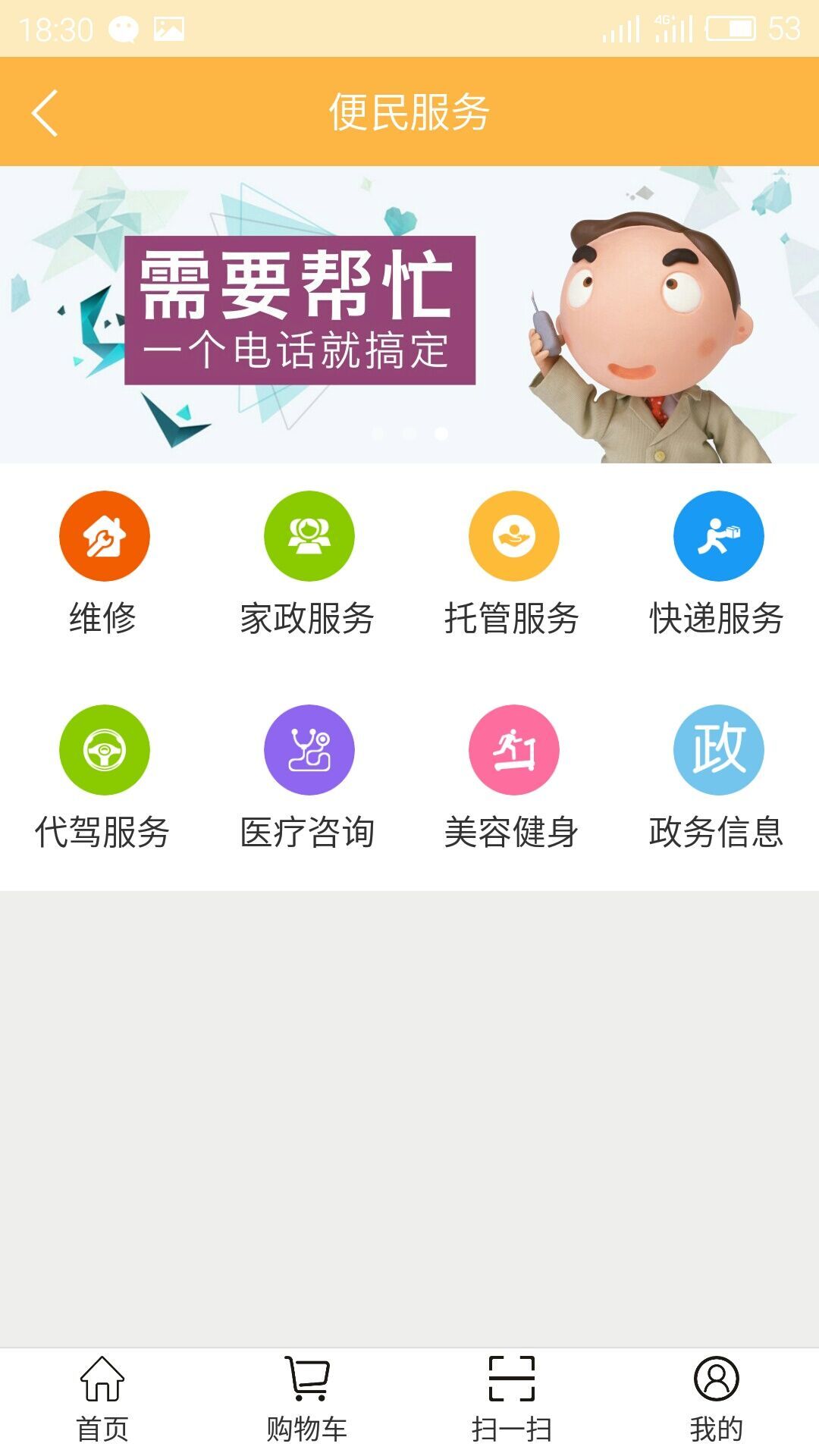Open 托管服务 category
Viewport: 819px width, 1456px height.
(x=513, y=564)
